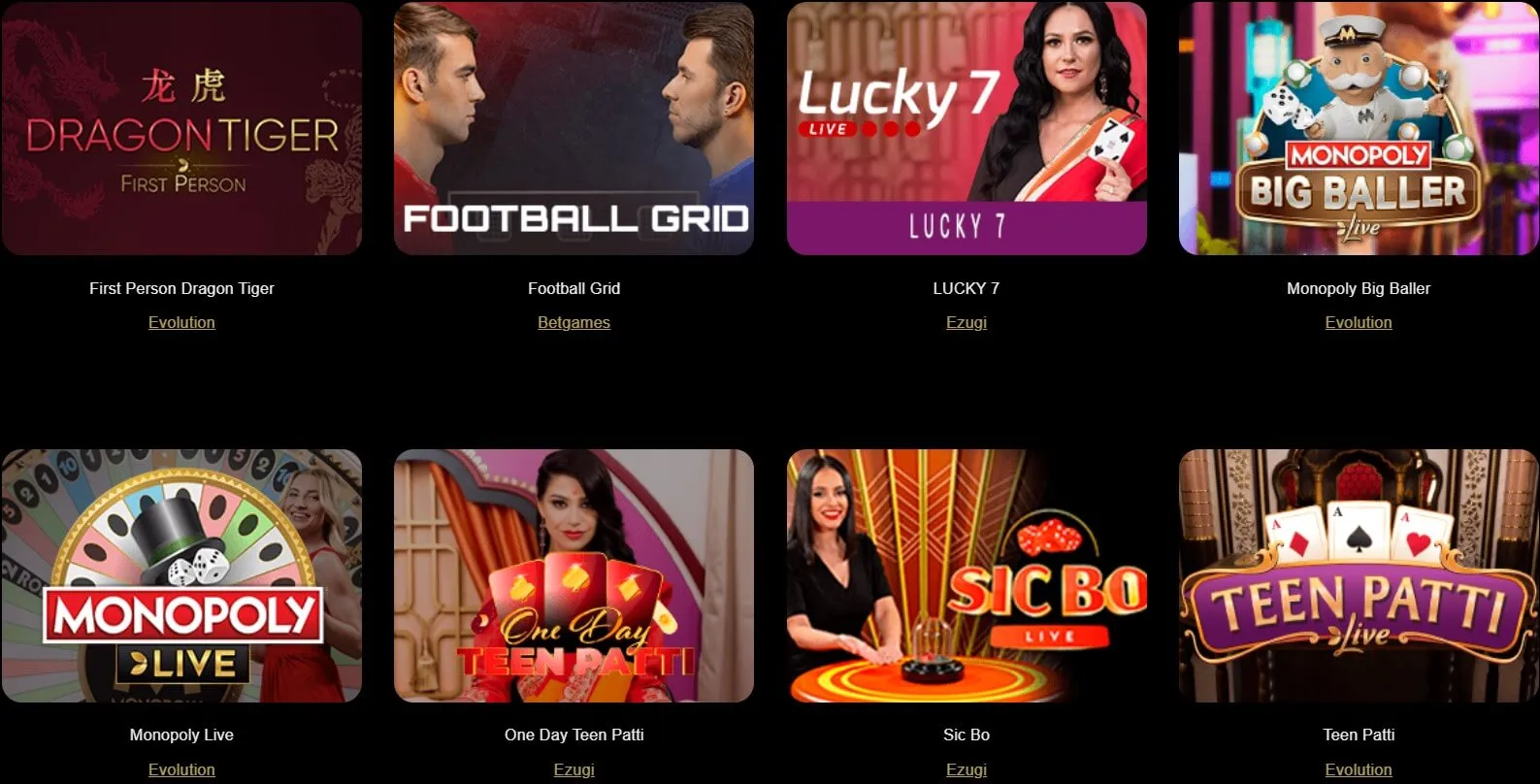Open the Teen Patti Live game tile
Screen dimensions: 1540x784
point(1359,575)
